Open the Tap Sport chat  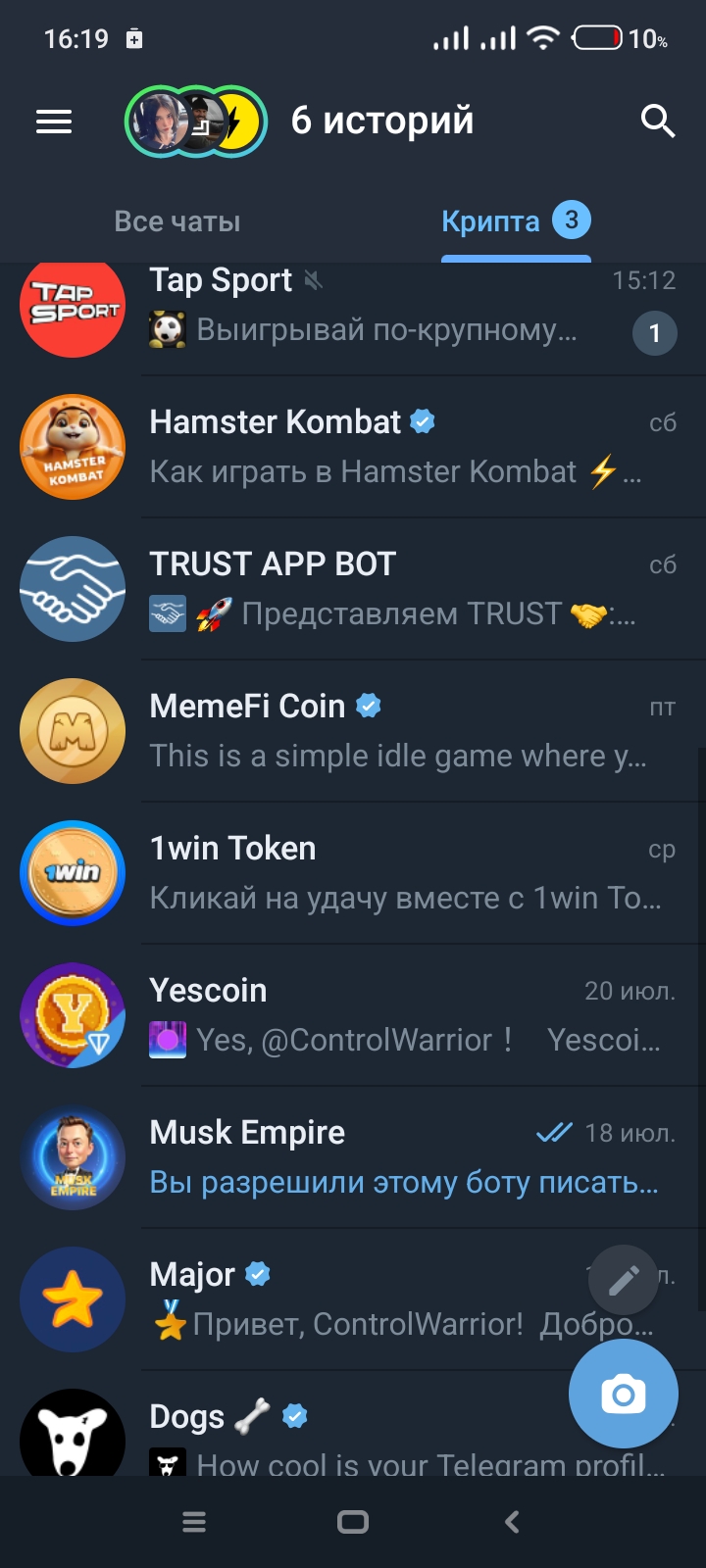point(392,306)
